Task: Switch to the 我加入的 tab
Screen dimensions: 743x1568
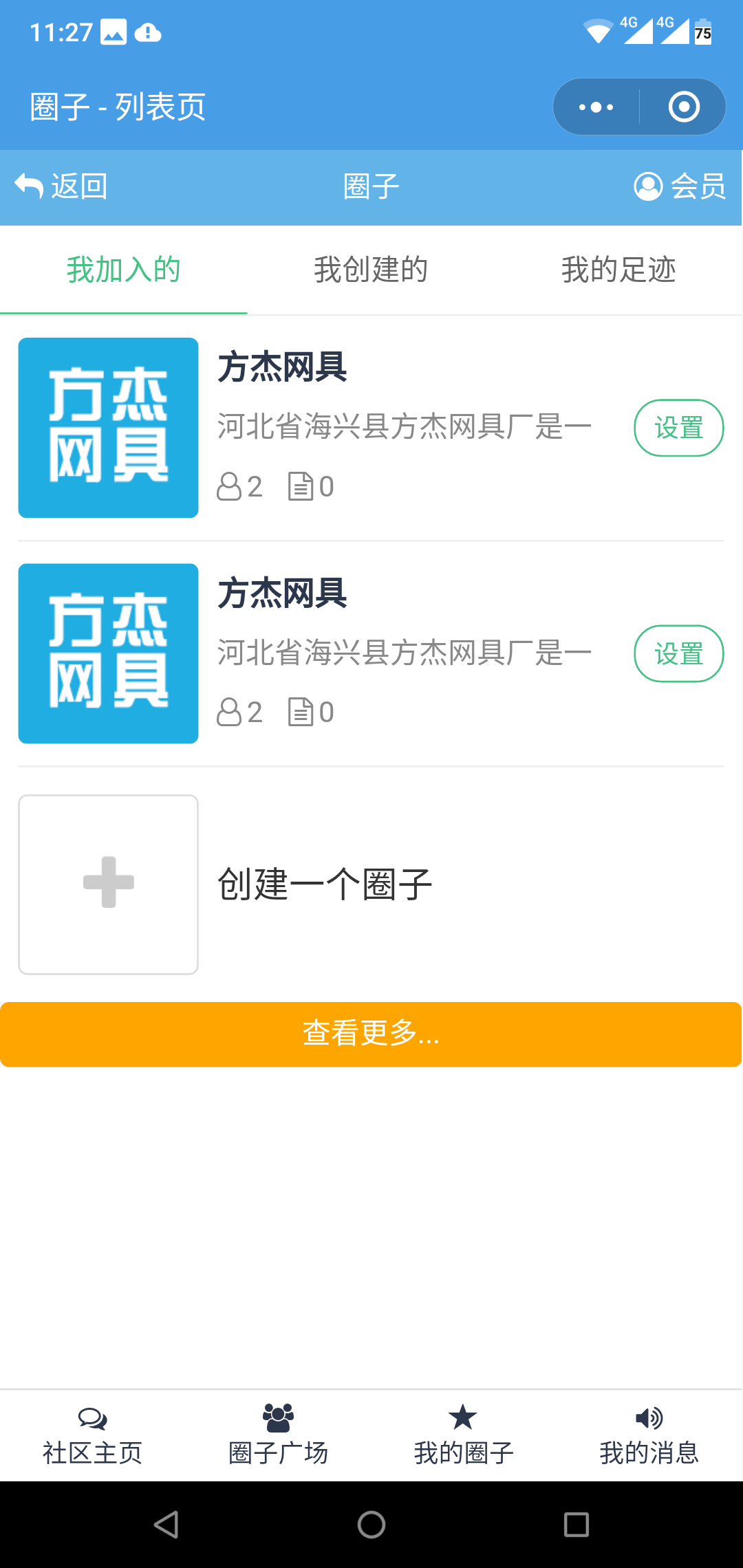Action: pyautogui.click(x=124, y=270)
